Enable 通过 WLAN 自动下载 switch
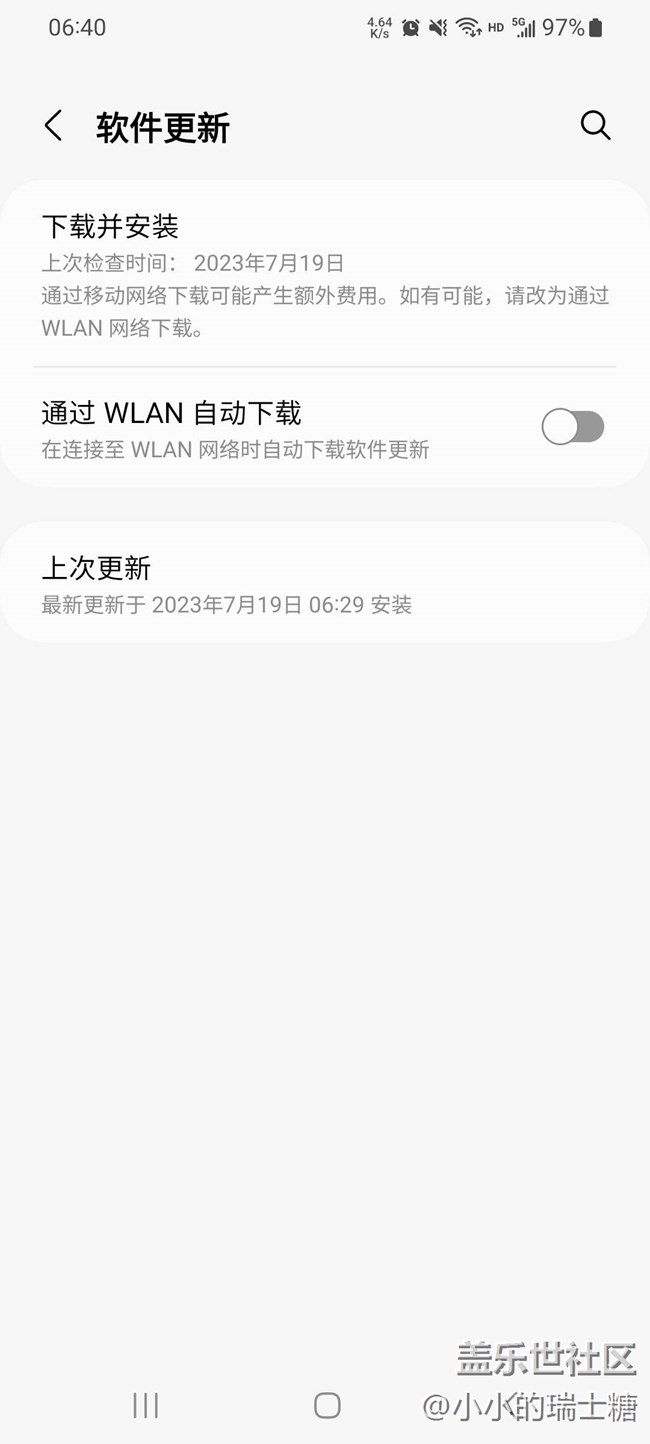The height and width of the screenshot is (1444, 650). [572, 428]
